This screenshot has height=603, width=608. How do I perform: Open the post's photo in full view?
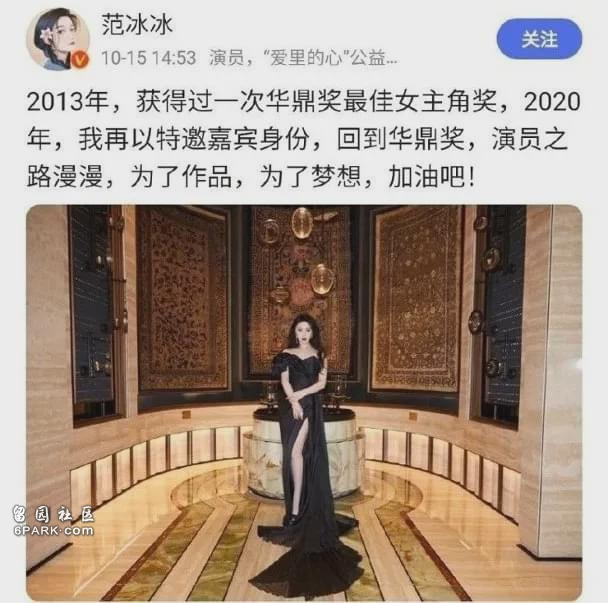click(303, 400)
